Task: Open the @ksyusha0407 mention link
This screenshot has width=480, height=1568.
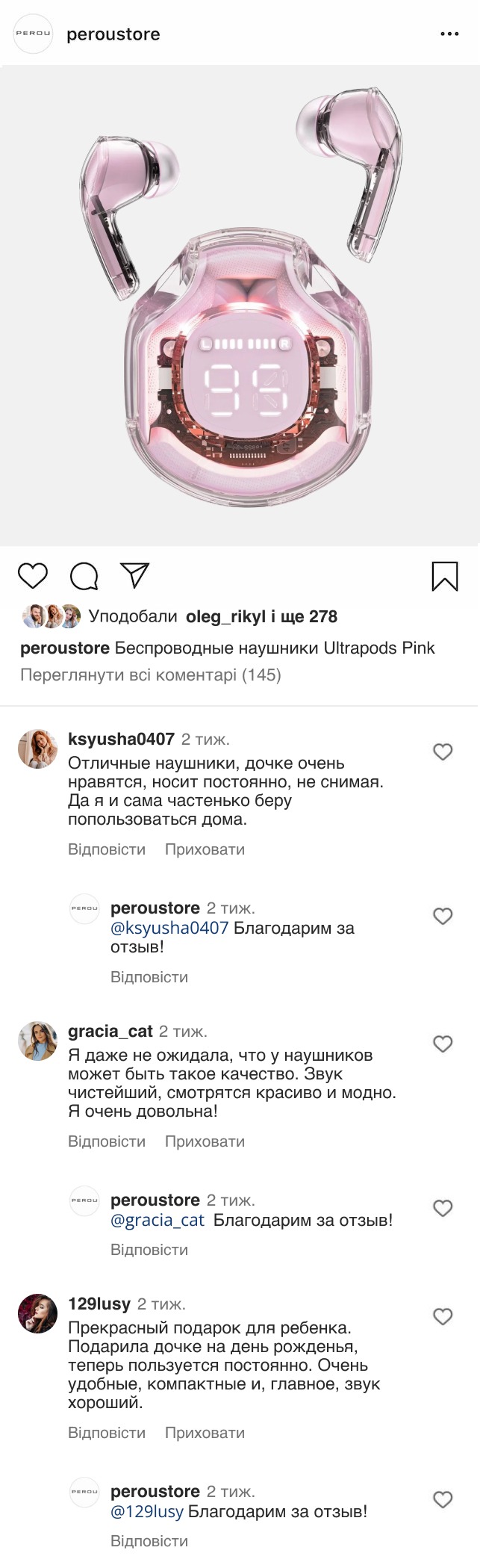Action: [169, 929]
